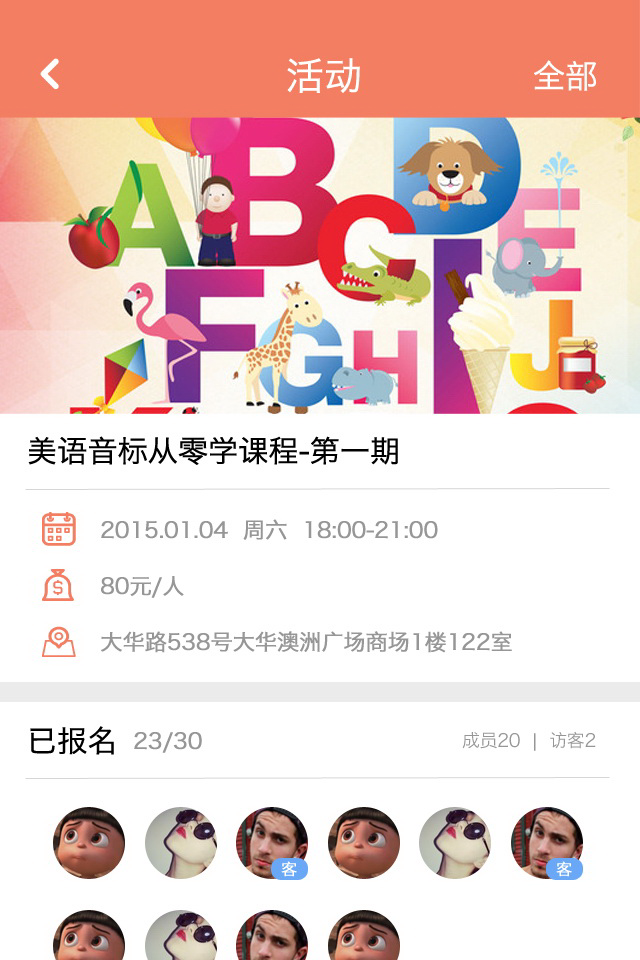
Task: Go back using the top-left arrow
Action: click(x=50, y=75)
